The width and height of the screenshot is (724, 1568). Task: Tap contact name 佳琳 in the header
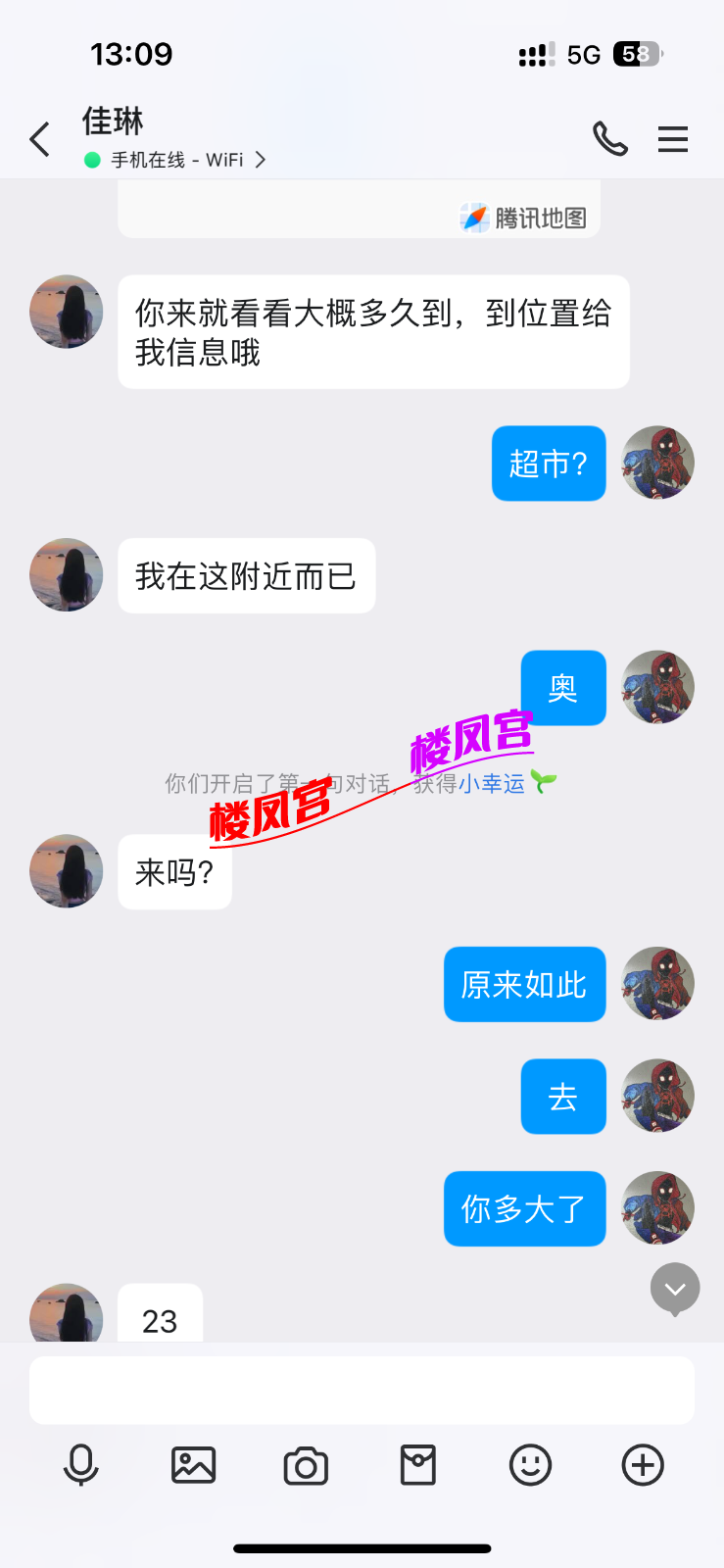pyautogui.click(x=112, y=122)
